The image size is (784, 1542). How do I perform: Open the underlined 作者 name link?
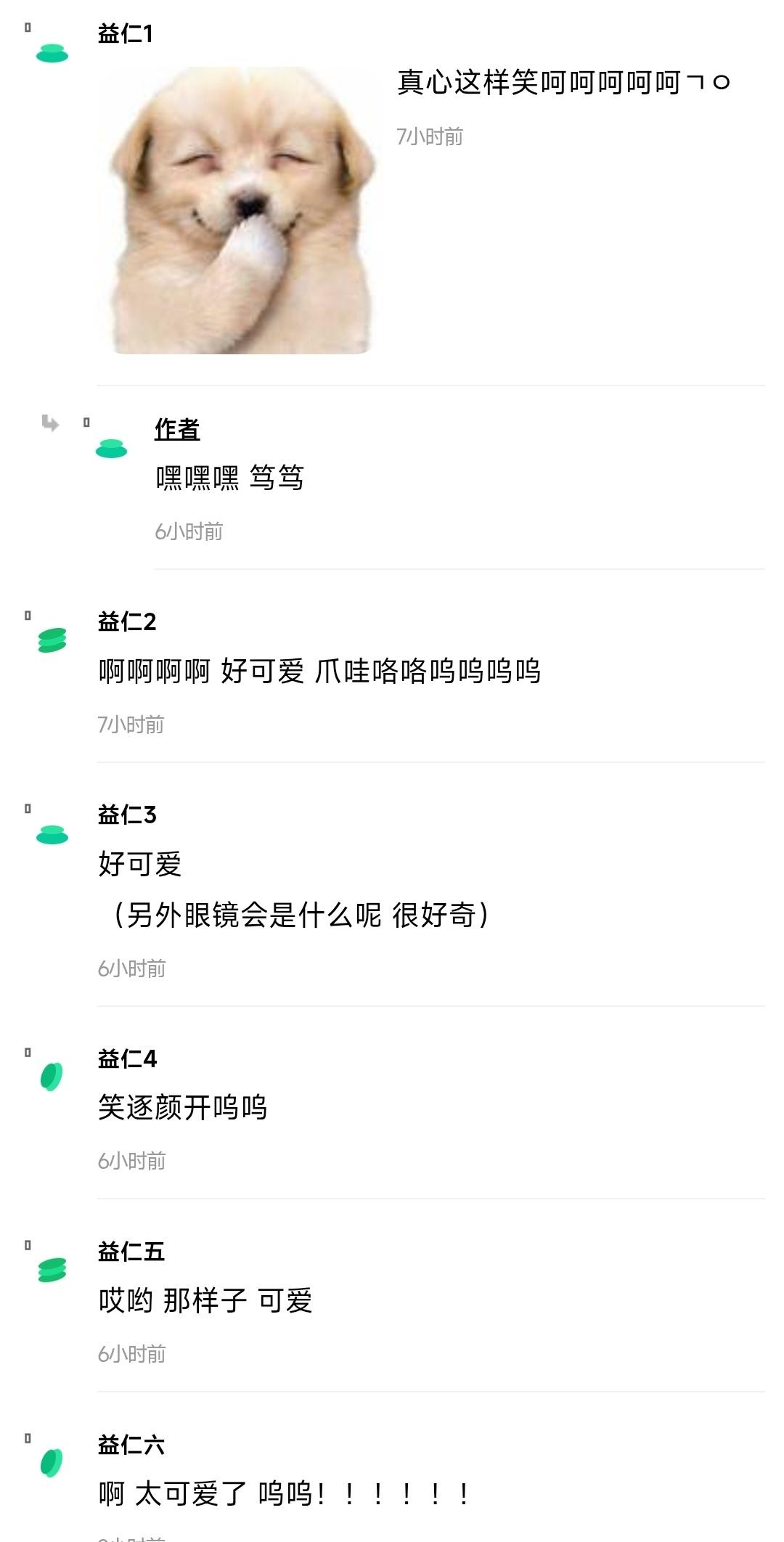click(176, 429)
